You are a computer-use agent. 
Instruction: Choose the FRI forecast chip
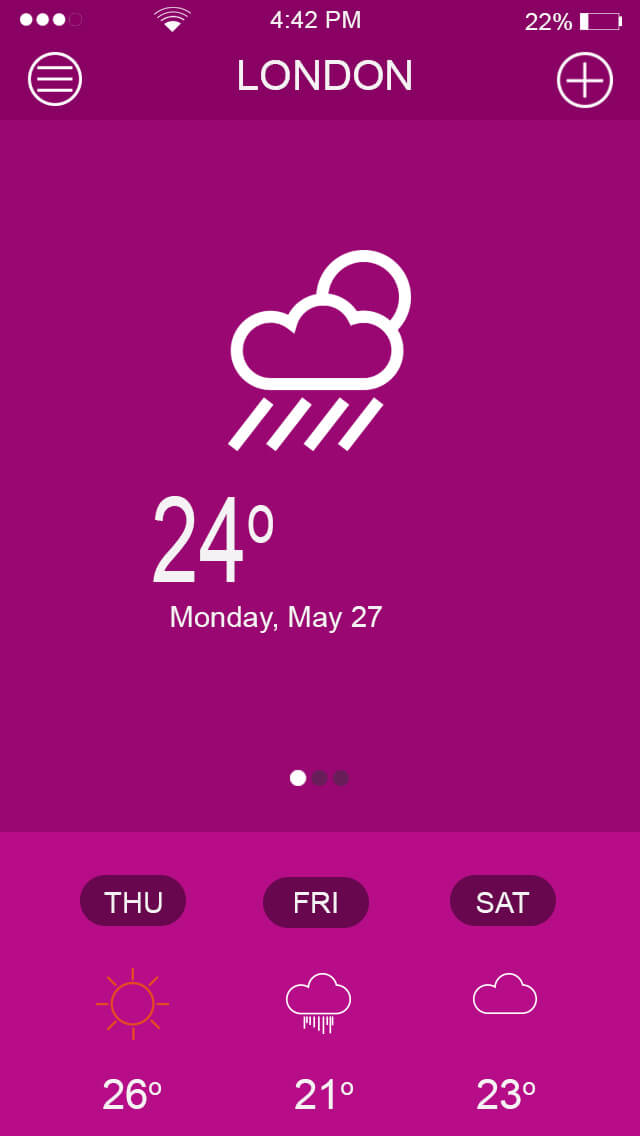(x=316, y=903)
